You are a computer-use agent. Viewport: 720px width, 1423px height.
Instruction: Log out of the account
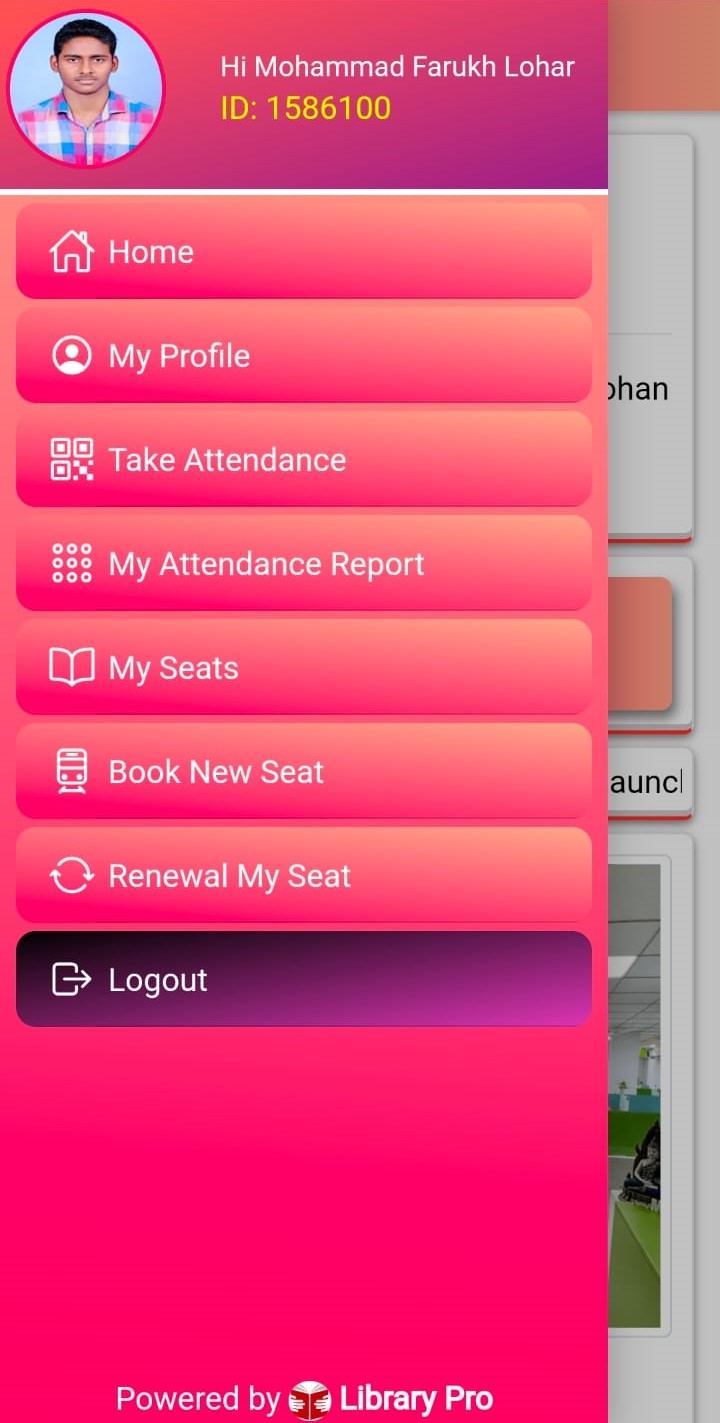303,979
